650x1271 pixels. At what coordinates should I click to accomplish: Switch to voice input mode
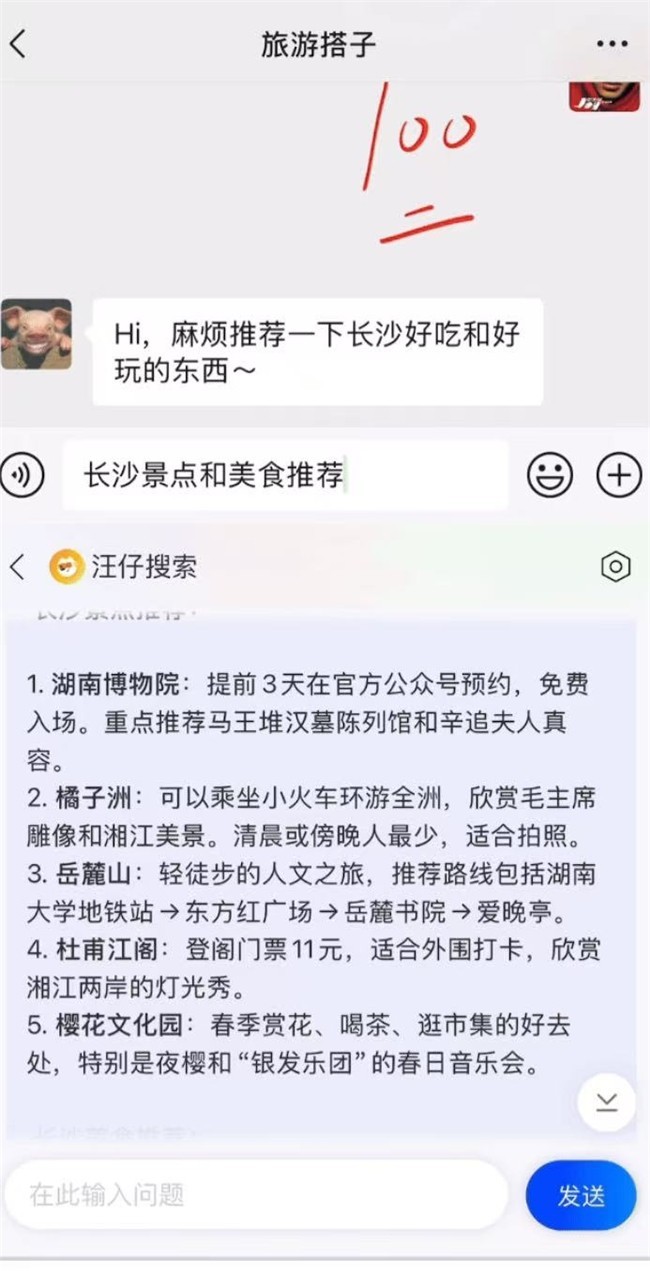22,475
